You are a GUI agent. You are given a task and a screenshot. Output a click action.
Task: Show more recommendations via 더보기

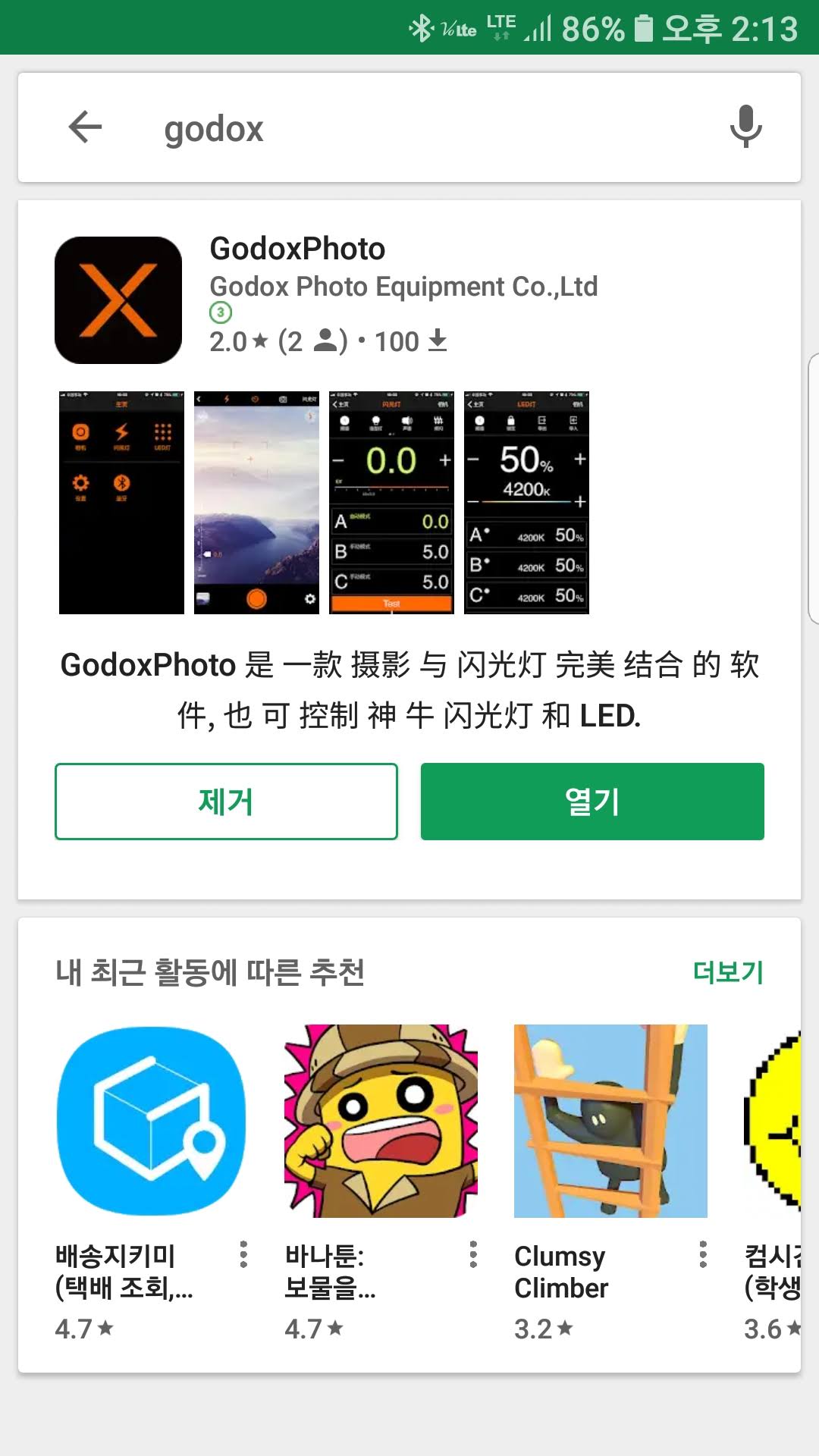click(728, 972)
